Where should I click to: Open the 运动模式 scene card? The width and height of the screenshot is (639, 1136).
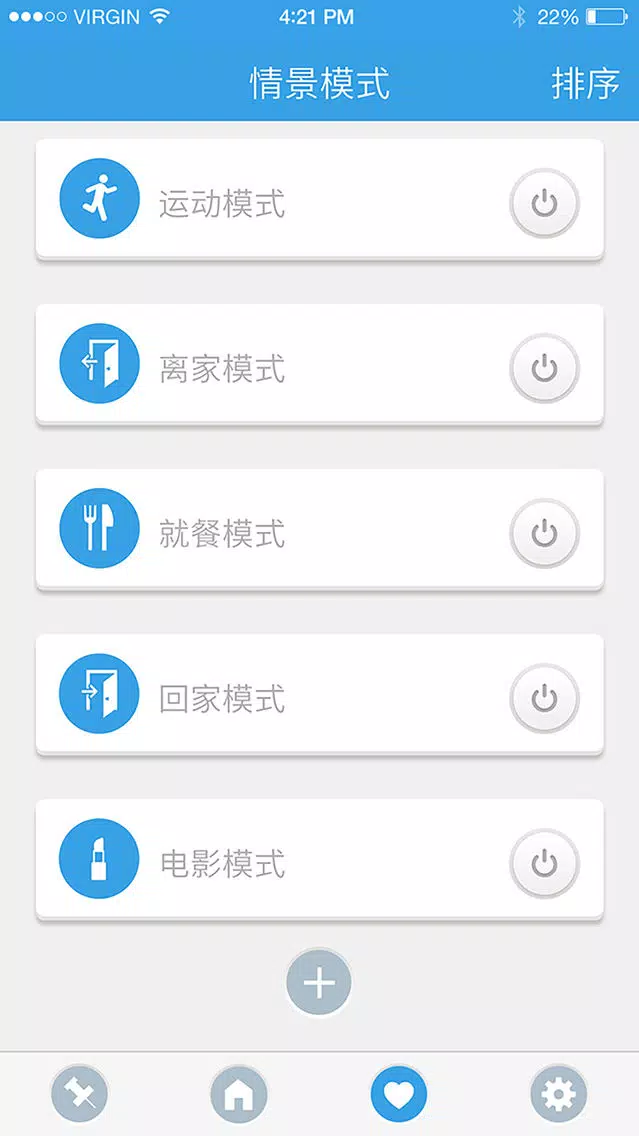point(320,199)
